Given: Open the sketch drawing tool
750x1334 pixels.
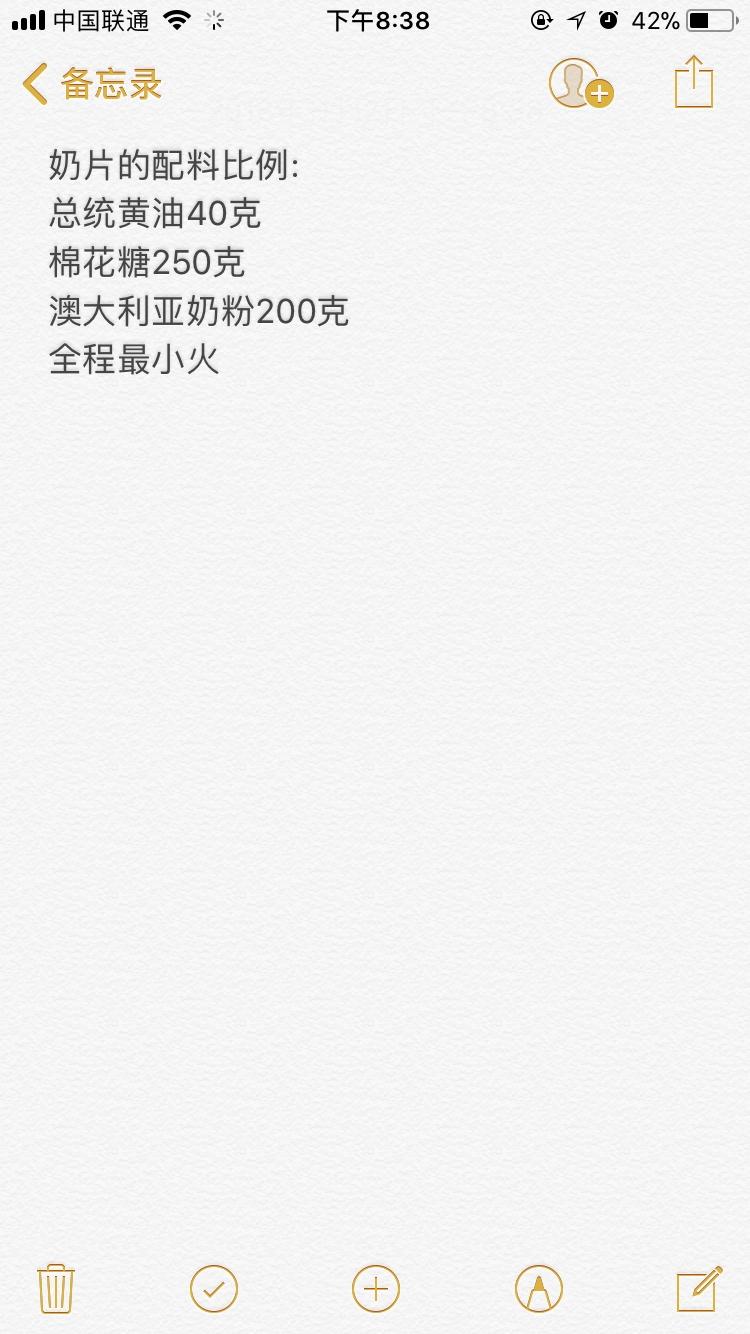Looking at the screenshot, I should pyautogui.click(x=538, y=1288).
